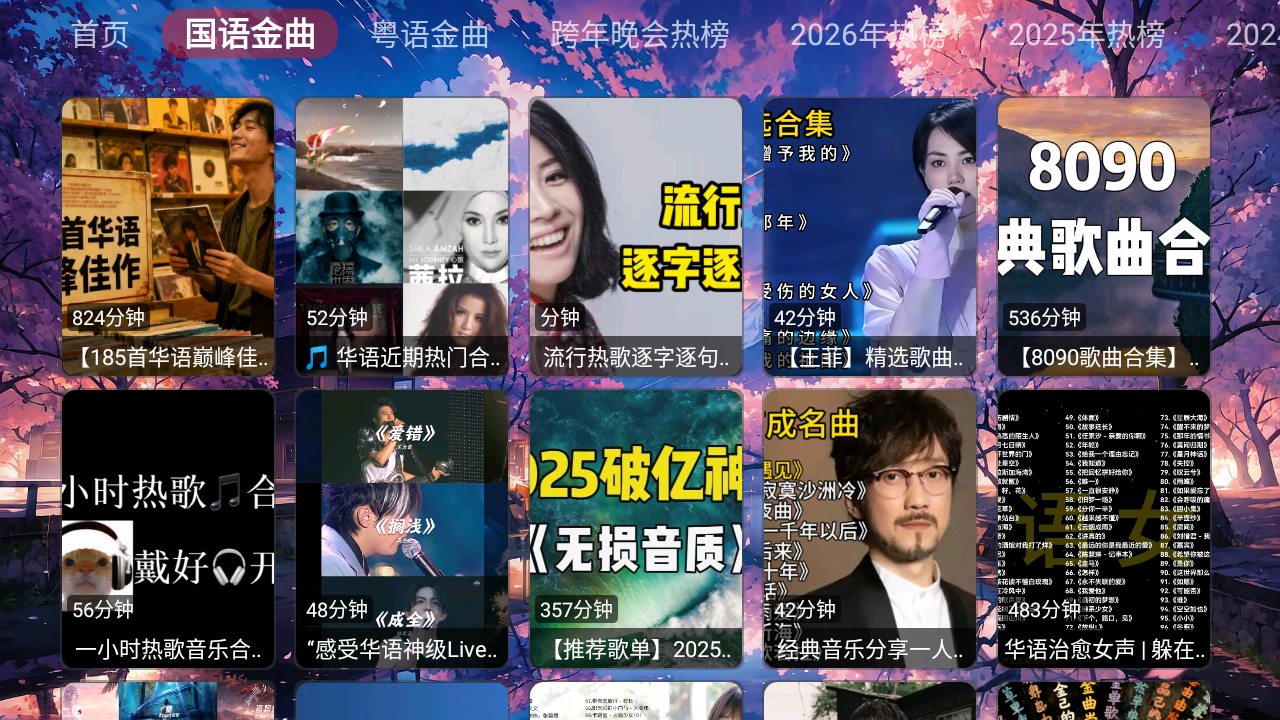Play the 8090歌曲合集 video
Screen dimensions: 1280x720
(1104, 236)
